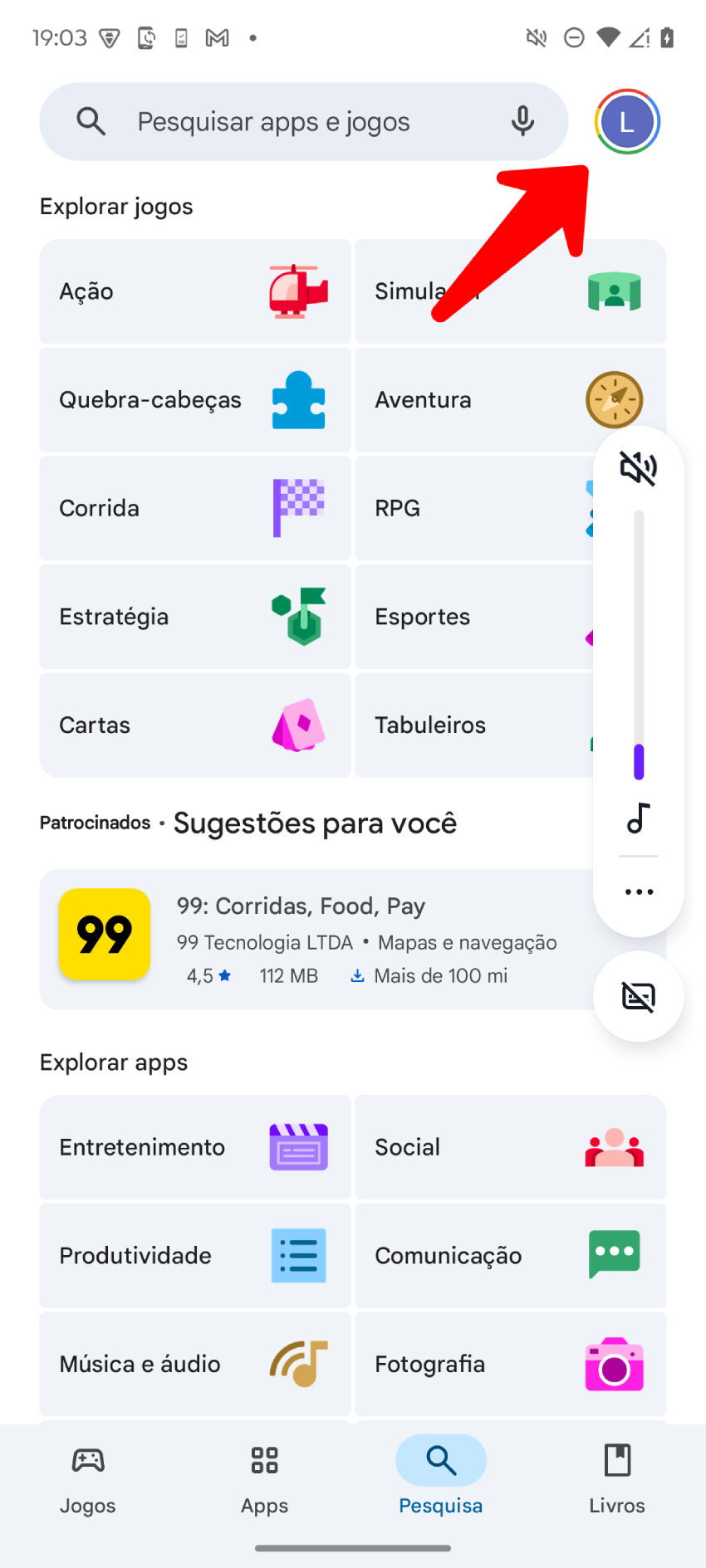Image resolution: width=706 pixels, height=1568 pixels.
Task: Open the Fotografia camera category icon
Action: tap(613, 1363)
